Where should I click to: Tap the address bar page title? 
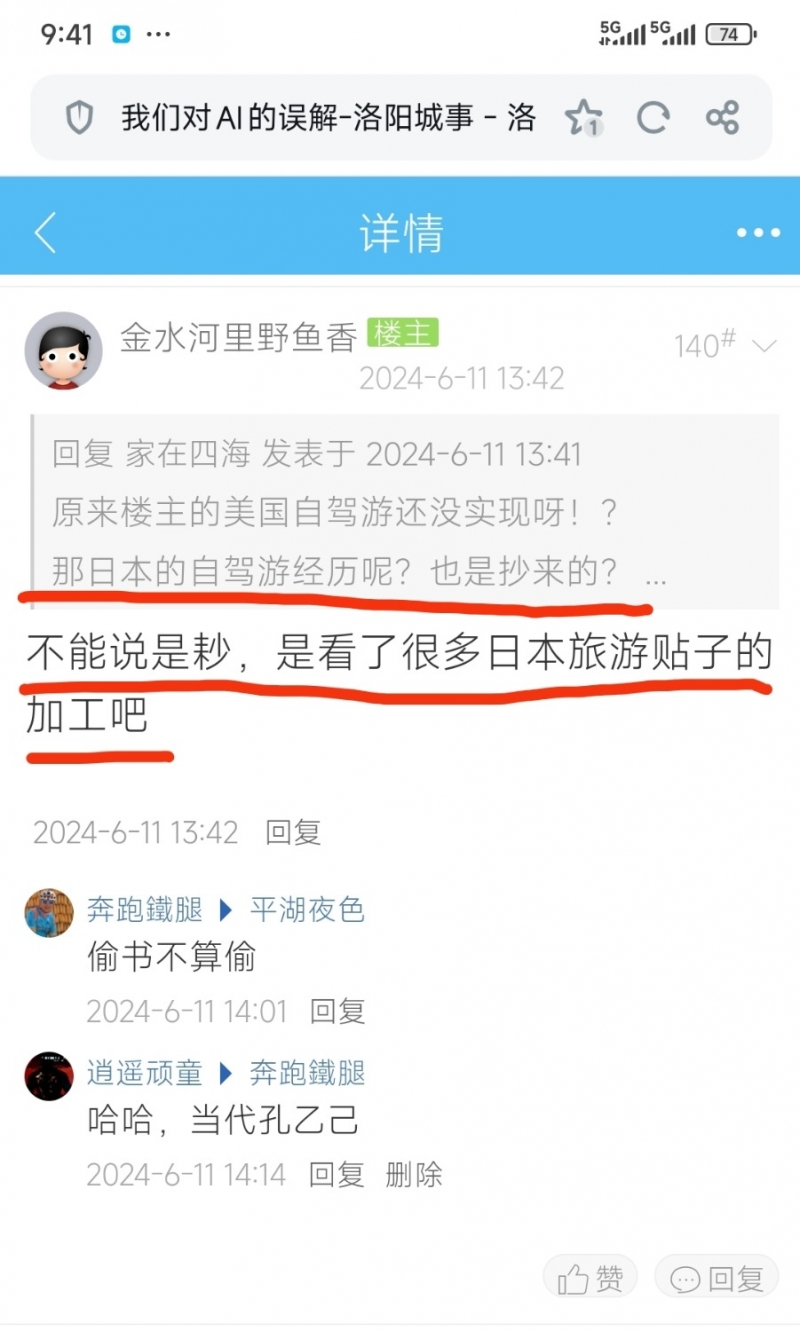(x=328, y=118)
